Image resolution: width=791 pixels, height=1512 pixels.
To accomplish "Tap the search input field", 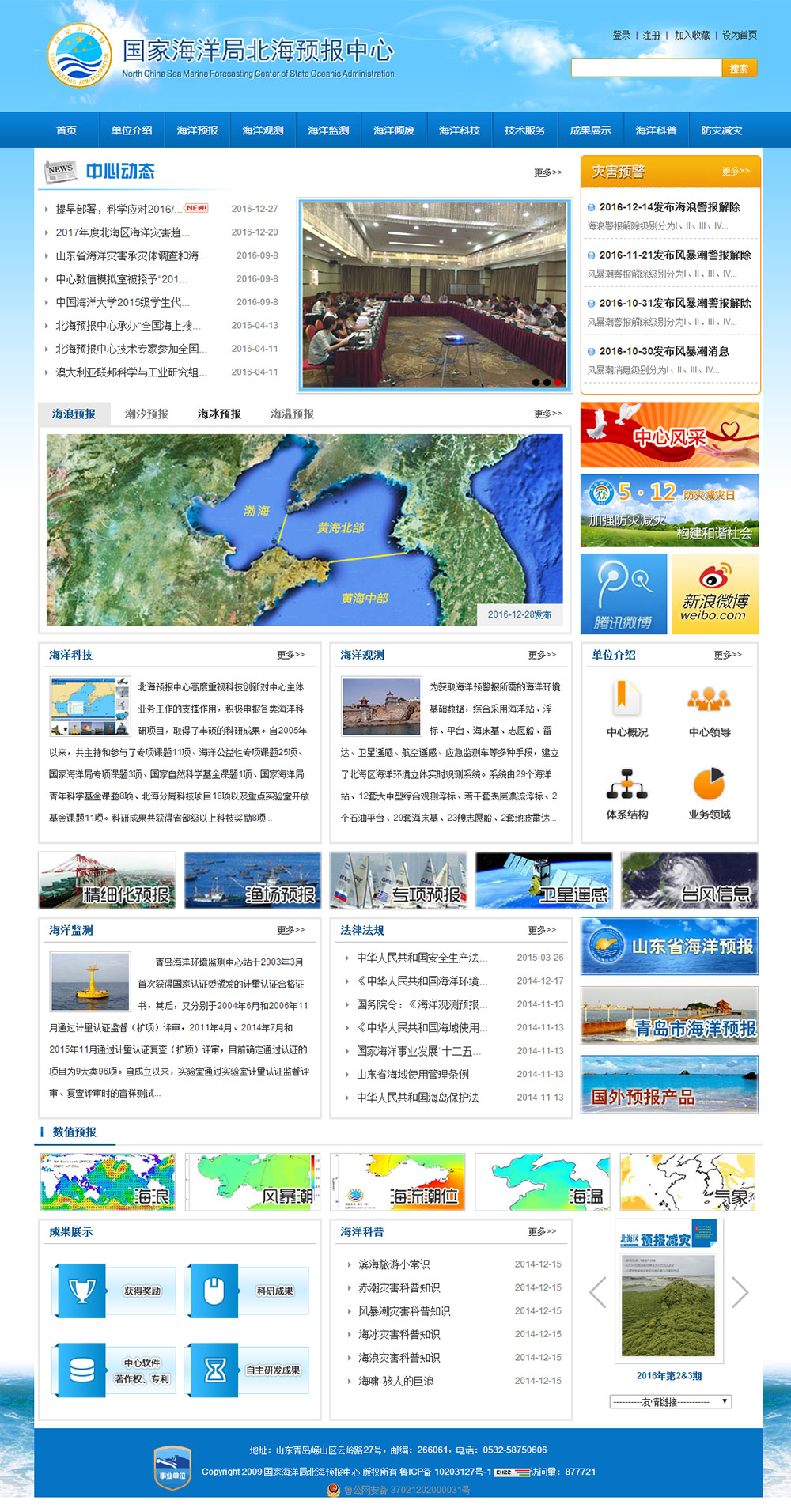I will point(645,68).
